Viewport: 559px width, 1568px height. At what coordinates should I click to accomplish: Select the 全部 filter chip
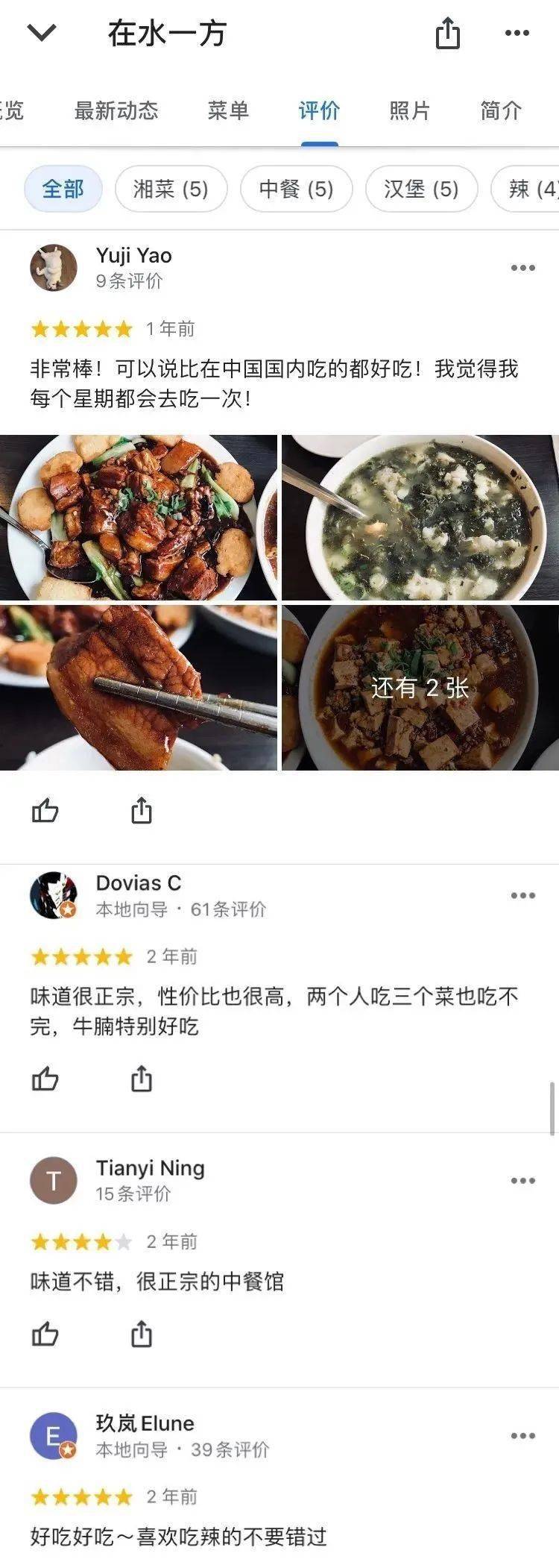tap(63, 189)
